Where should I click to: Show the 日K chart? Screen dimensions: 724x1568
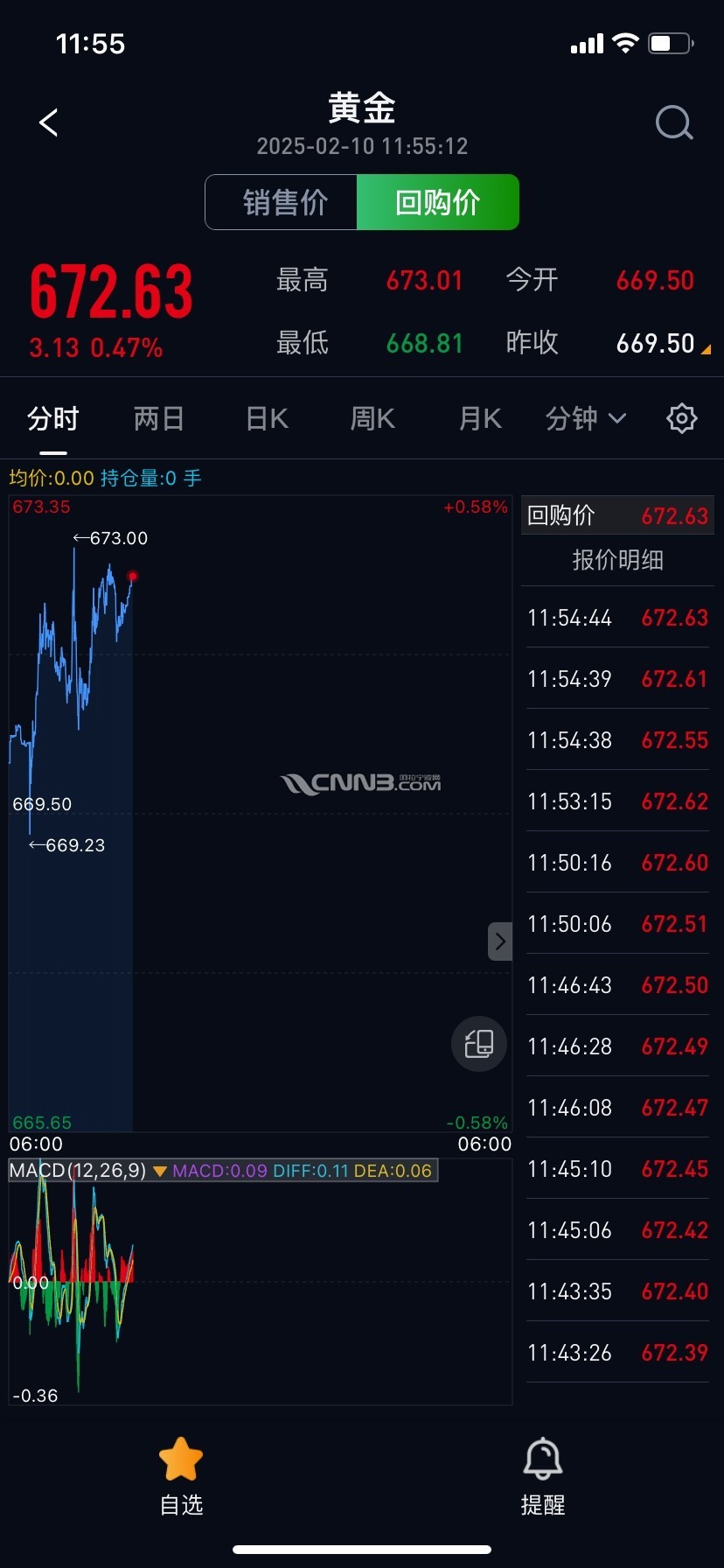click(267, 419)
